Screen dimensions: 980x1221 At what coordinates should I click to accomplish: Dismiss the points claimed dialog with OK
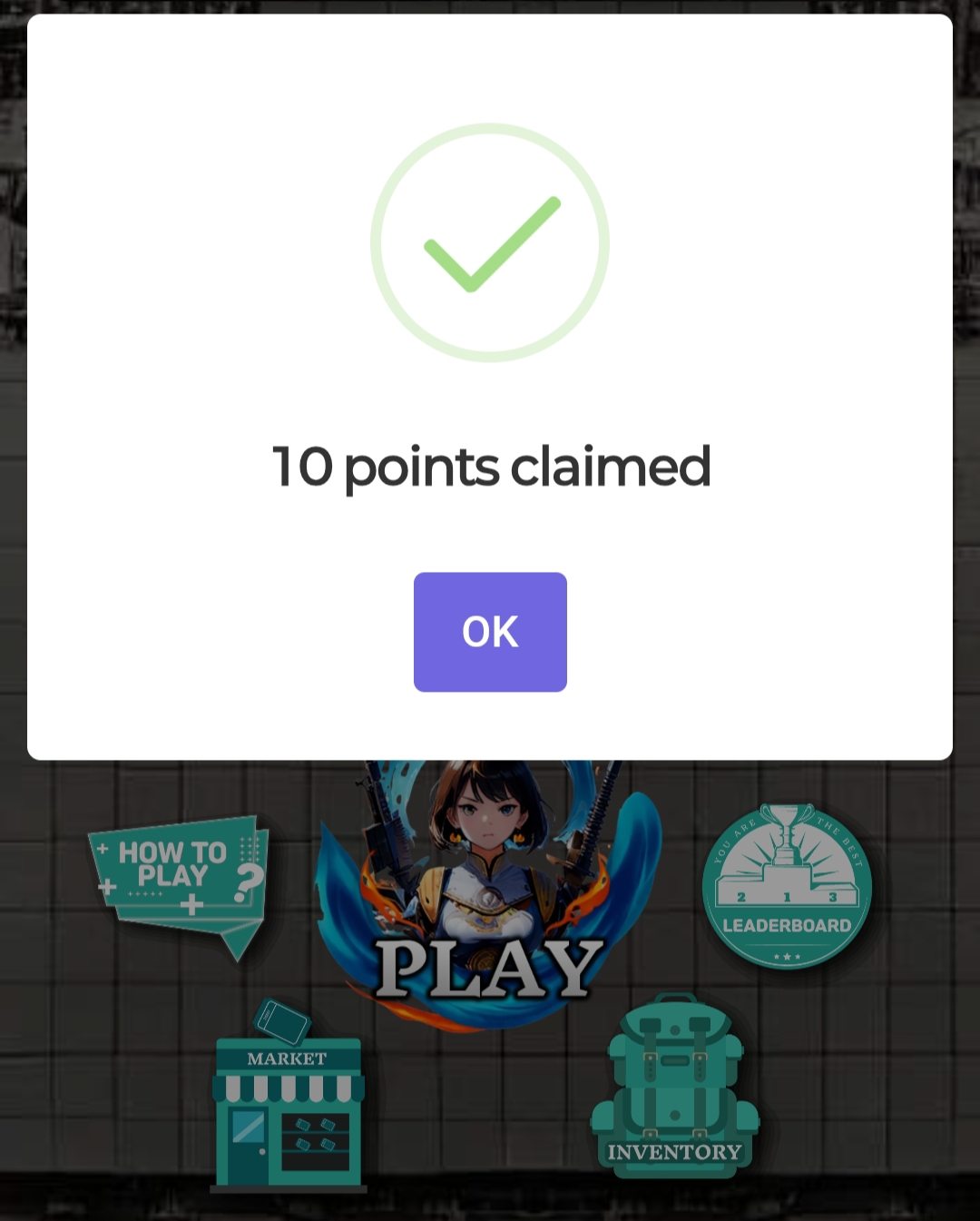click(x=490, y=632)
